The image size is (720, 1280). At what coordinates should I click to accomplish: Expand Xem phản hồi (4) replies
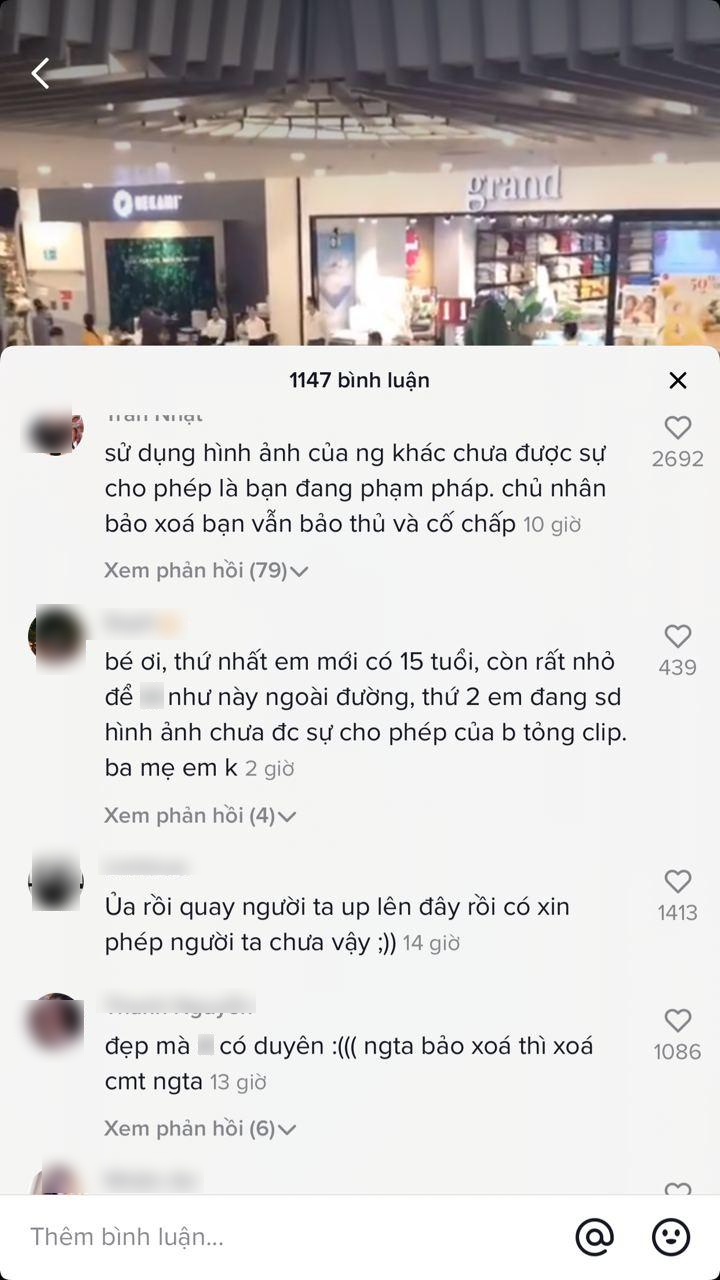pyautogui.click(x=200, y=816)
